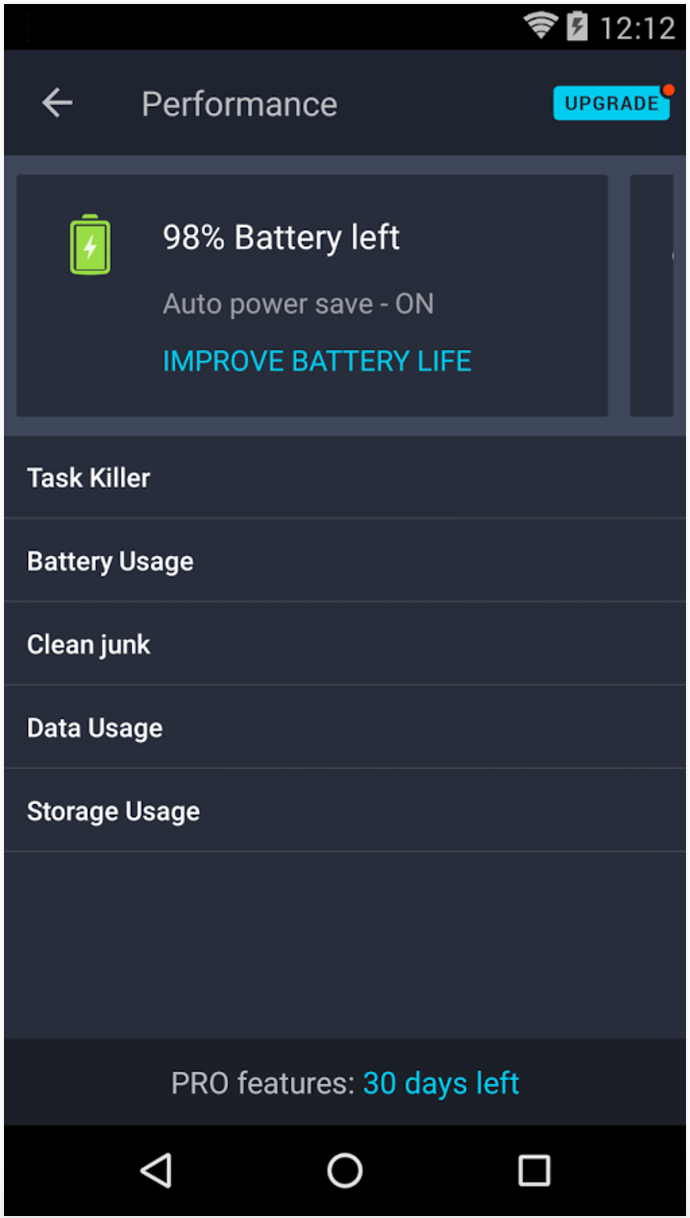View Data Usage
The width and height of the screenshot is (690, 1218).
click(x=345, y=727)
